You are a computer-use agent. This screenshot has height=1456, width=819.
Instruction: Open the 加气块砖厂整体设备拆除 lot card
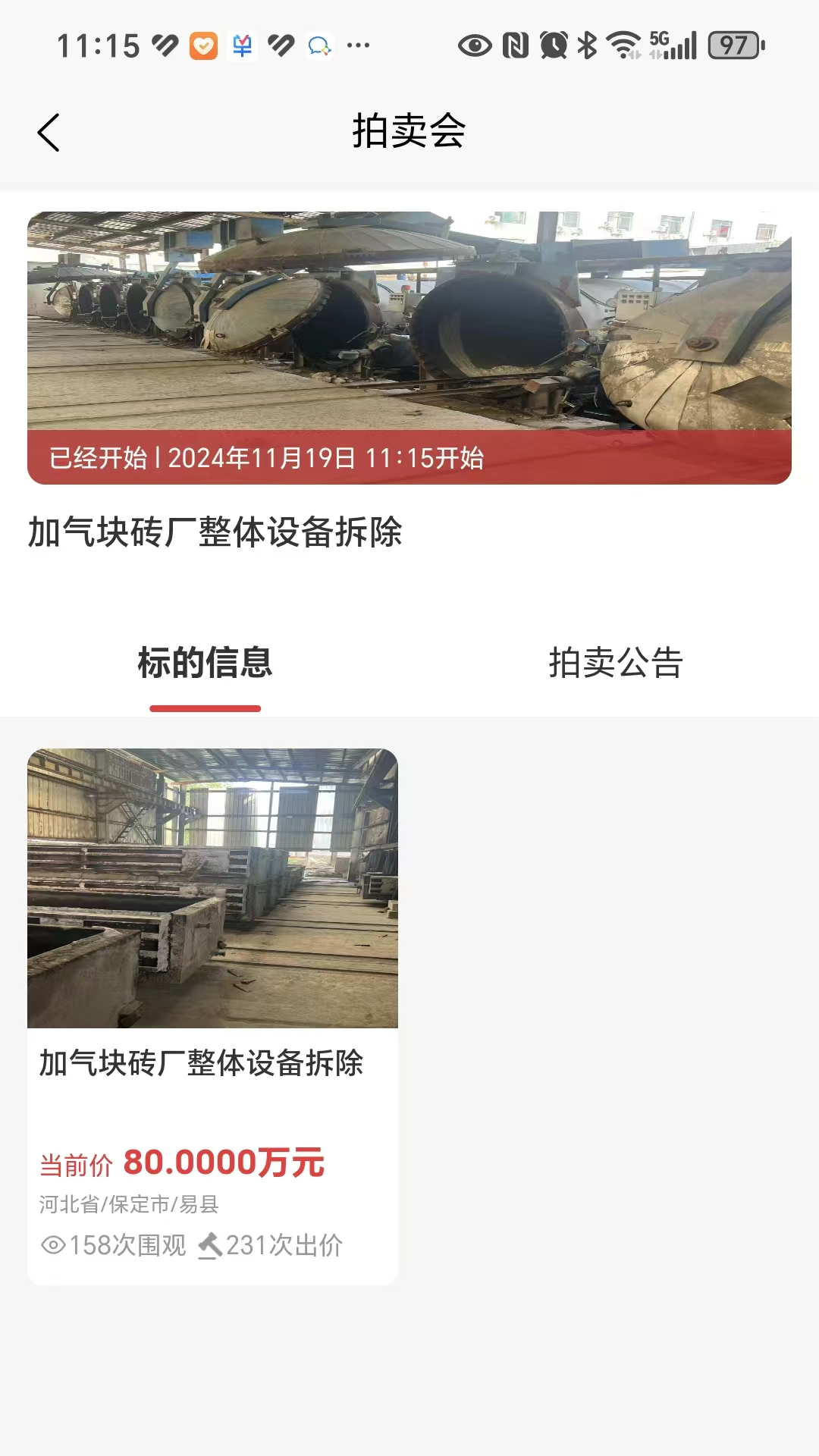point(212,1016)
